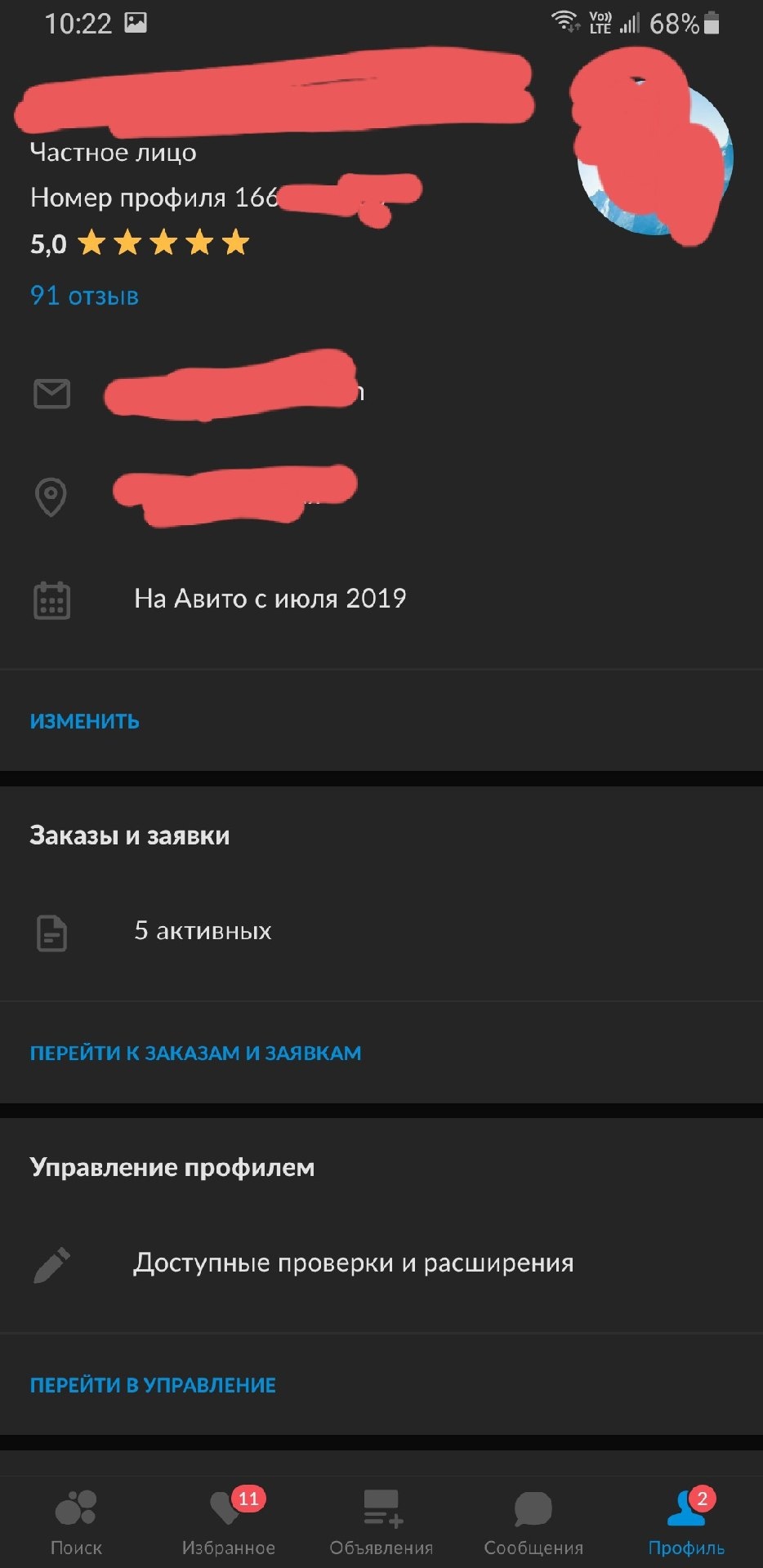Screen dimensions: 763x1568
Task: Tap ПЕРЕЙТИ В УПРАВЛЕНИЕ
Action: pyautogui.click(x=153, y=1385)
